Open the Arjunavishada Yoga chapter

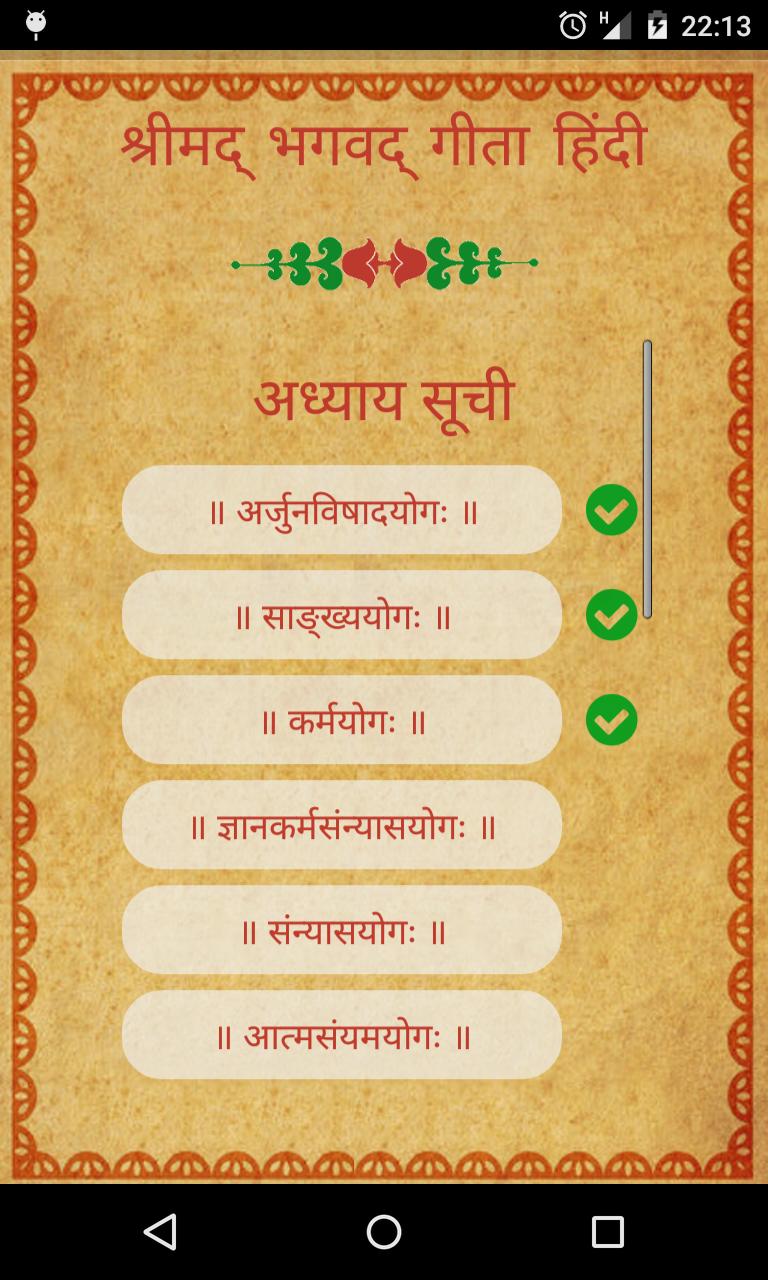pos(341,510)
